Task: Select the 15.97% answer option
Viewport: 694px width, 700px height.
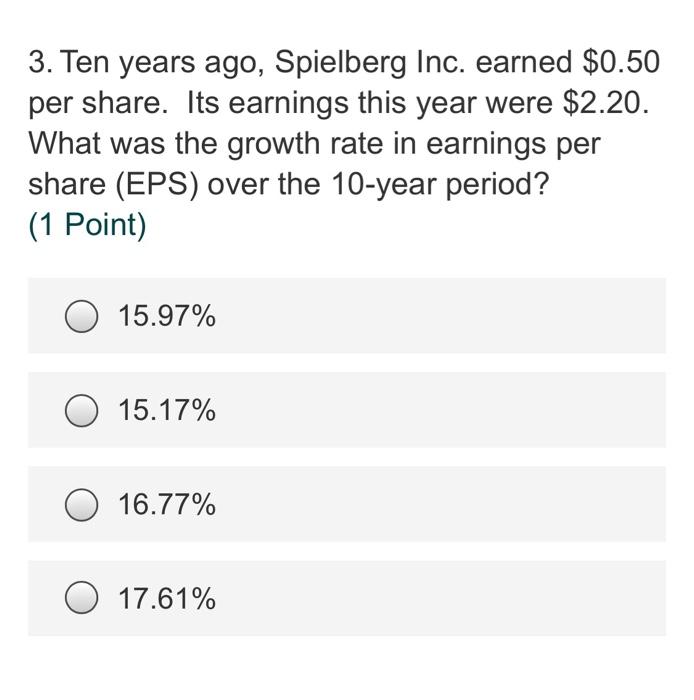Action: tap(81, 317)
